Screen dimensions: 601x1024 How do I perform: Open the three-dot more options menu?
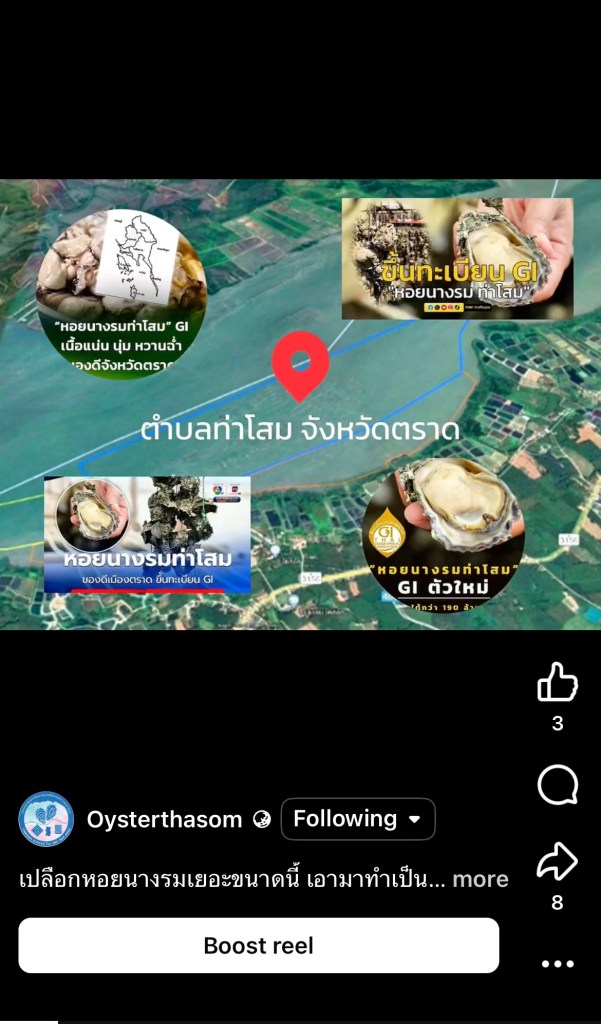tap(557, 964)
